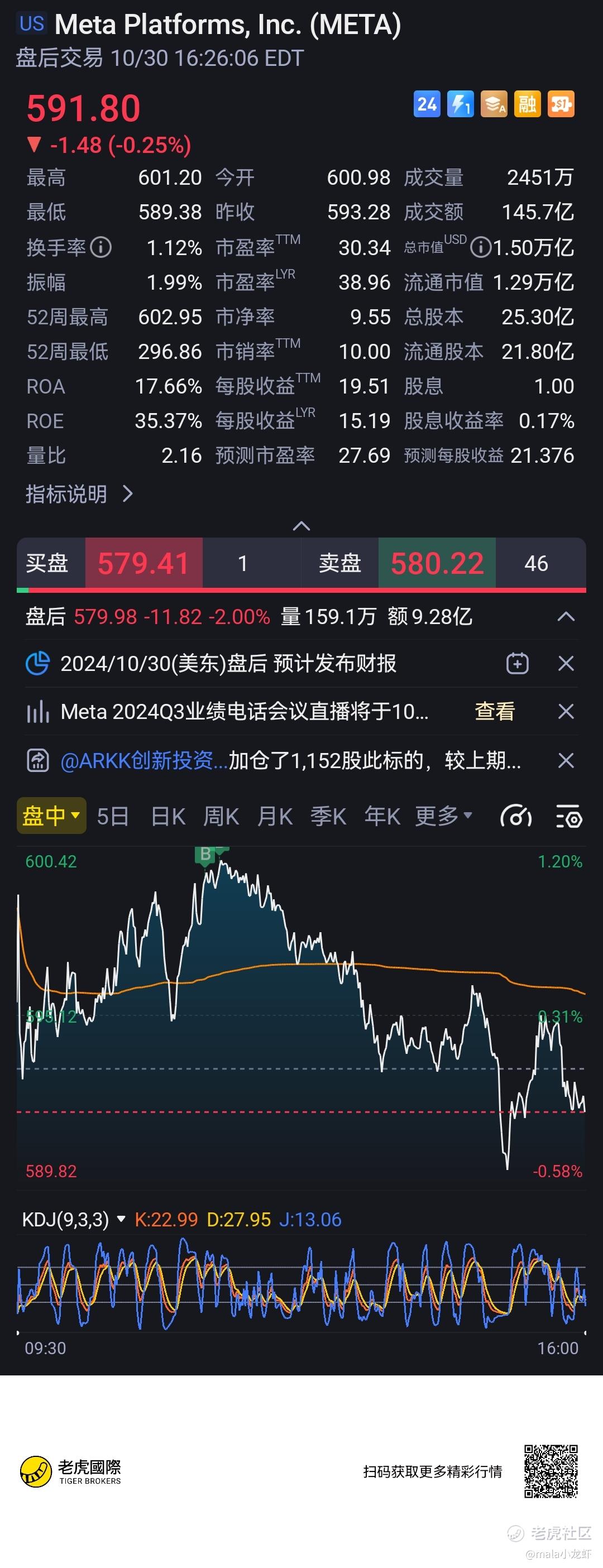Open the 更多 chart period dropdown

(443, 816)
